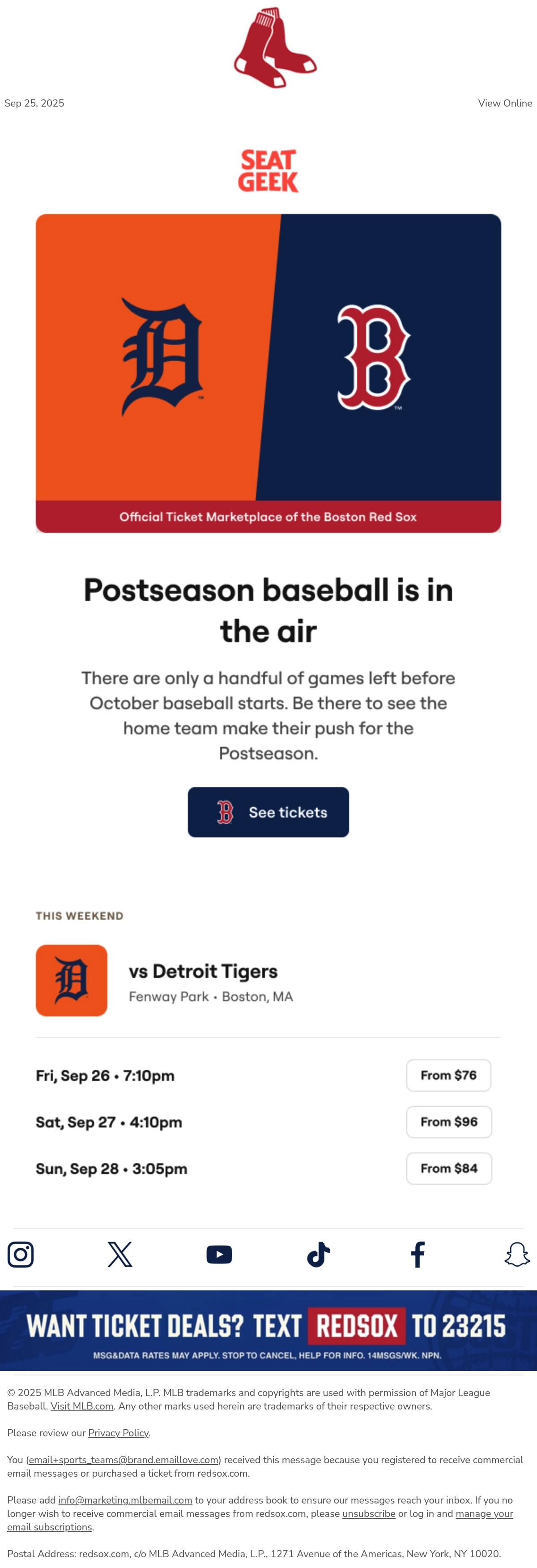The width and height of the screenshot is (537, 1568).
Task: Open the YouTube icon
Action: click(x=219, y=1255)
